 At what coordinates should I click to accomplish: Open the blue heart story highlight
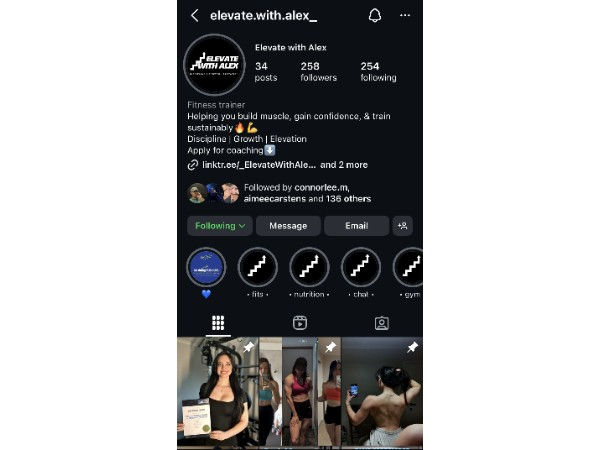[x=206, y=268]
